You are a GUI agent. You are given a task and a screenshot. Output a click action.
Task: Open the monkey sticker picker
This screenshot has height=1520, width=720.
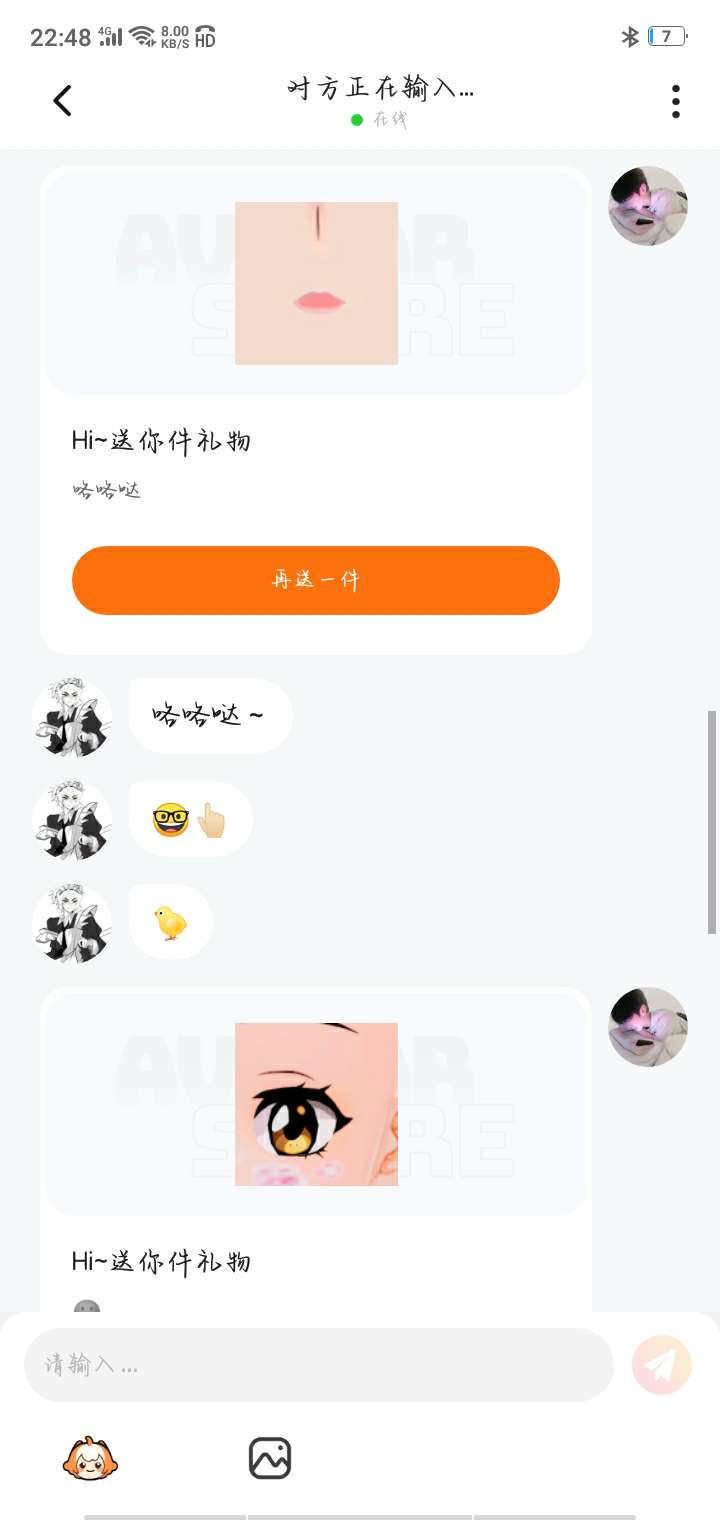(x=90, y=1458)
